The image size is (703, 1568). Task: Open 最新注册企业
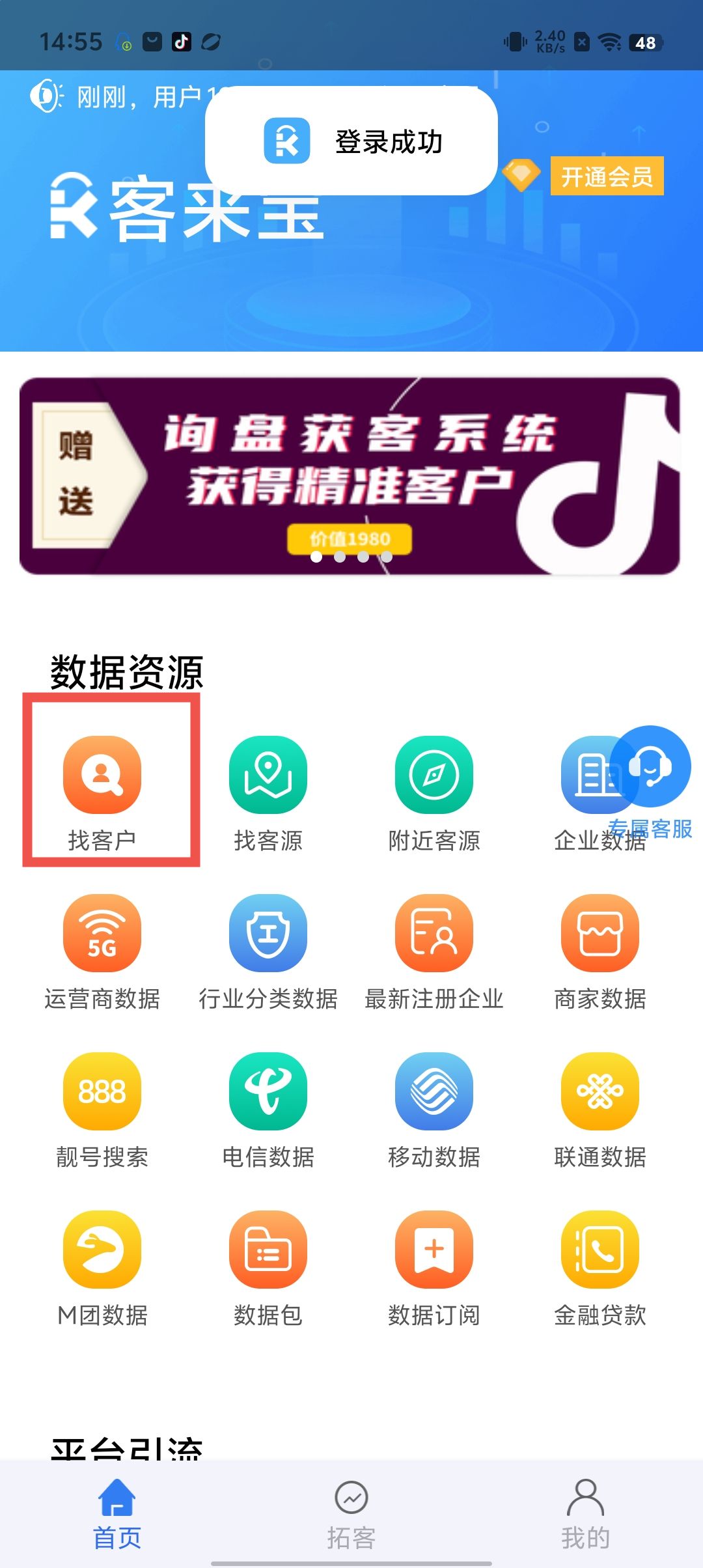(x=434, y=933)
